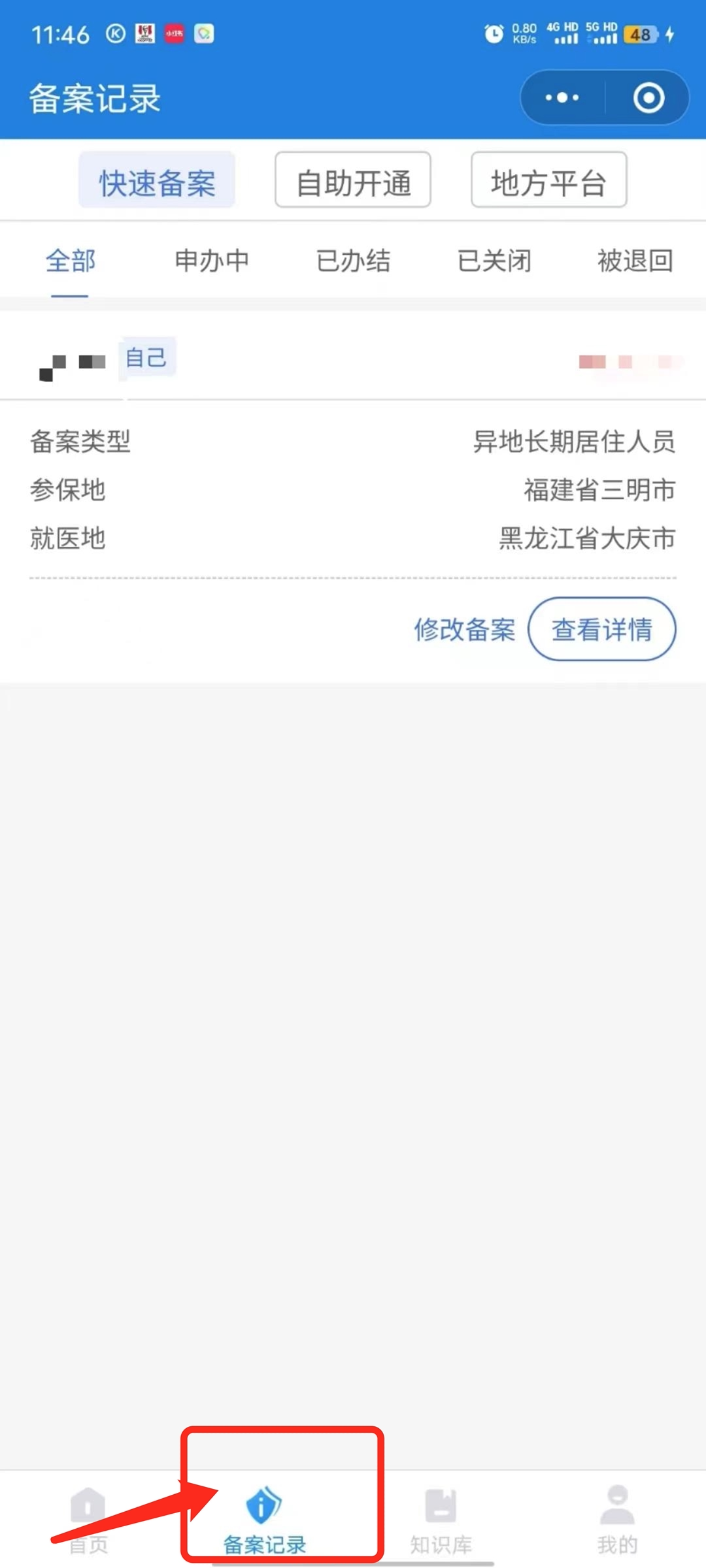Open 查看详情 for this record
The height and width of the screenshot is (1568, 706).
[x=601, y=630]
